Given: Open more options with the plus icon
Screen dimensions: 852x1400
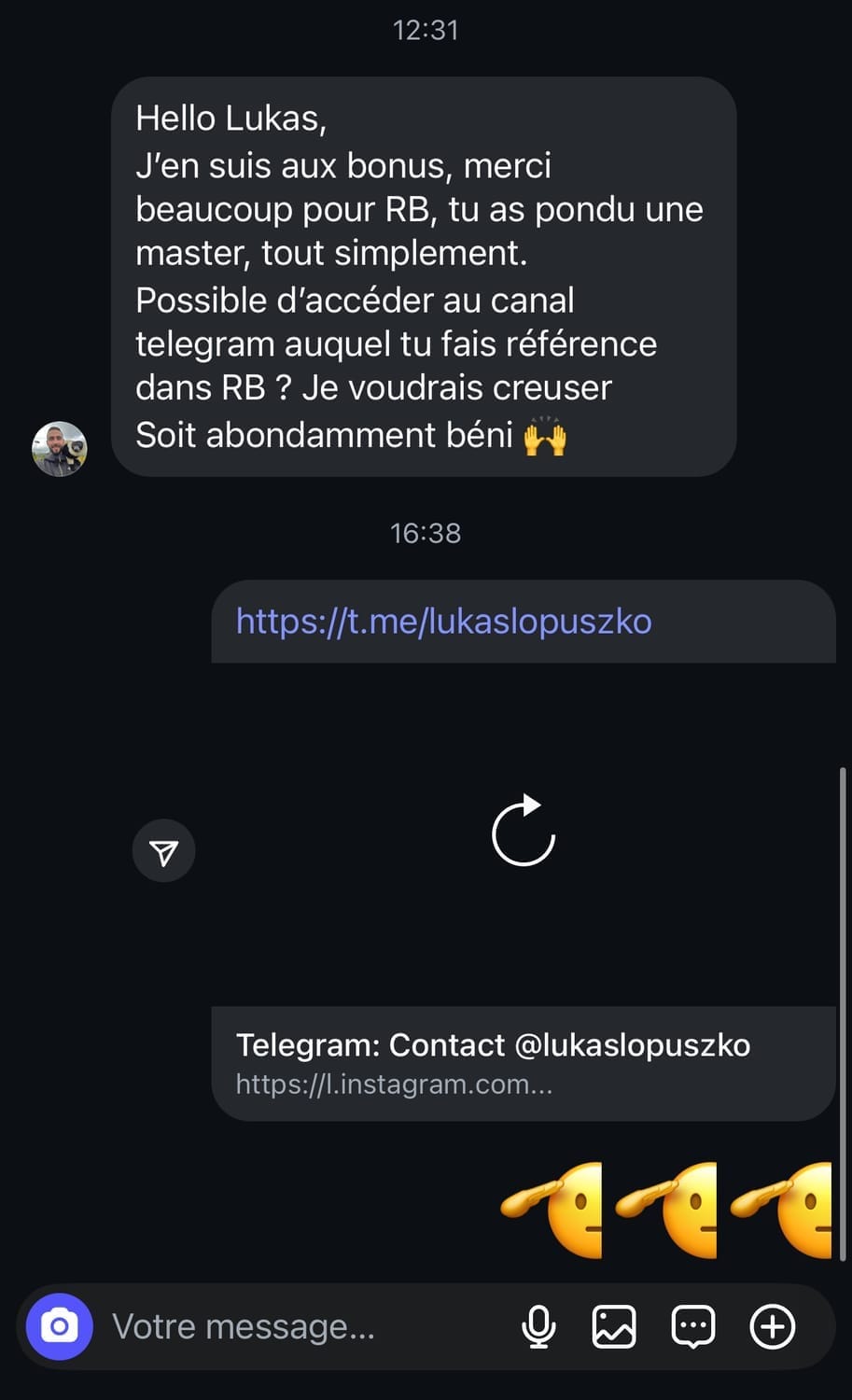Looking at the screenshot, I should click(773, 1326).
